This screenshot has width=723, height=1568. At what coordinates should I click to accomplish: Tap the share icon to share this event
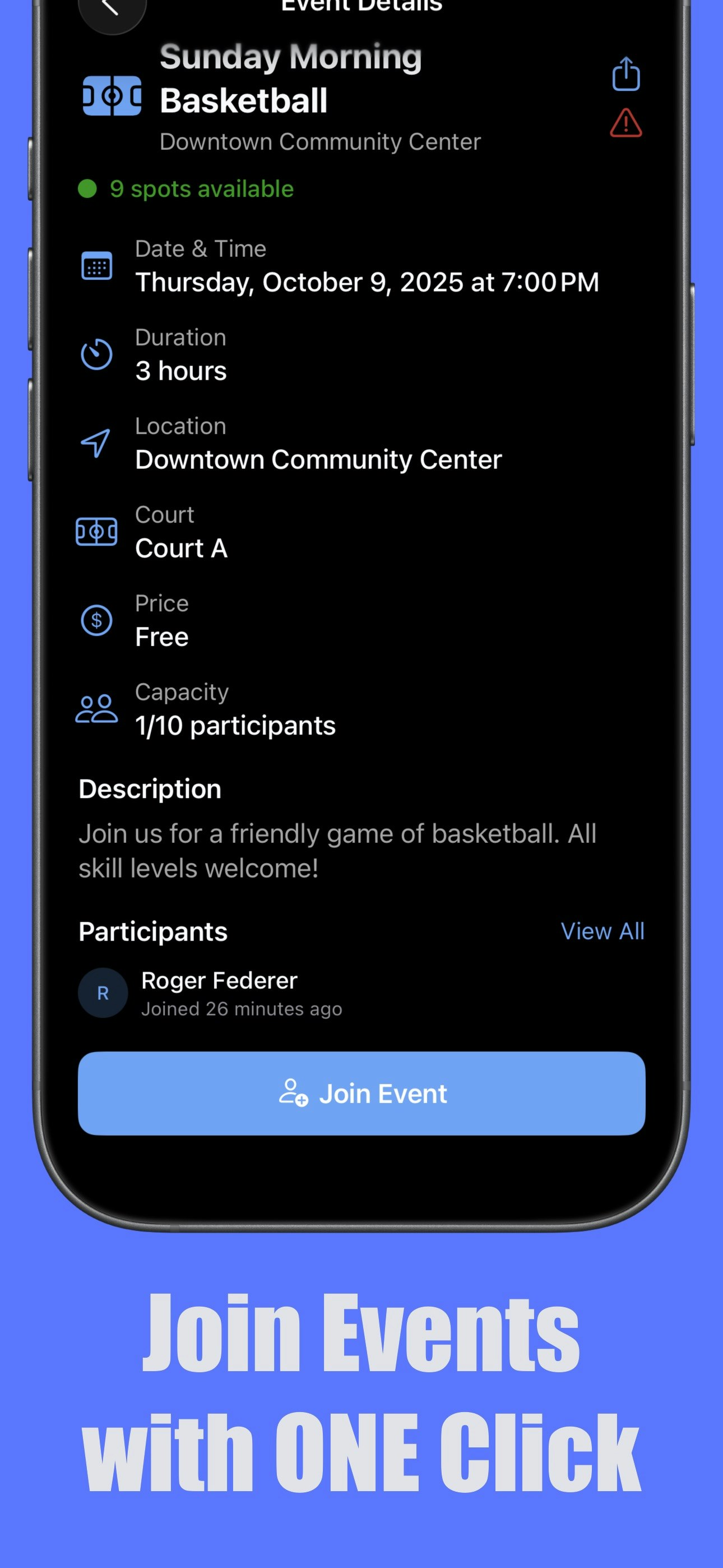click(625, 73)
